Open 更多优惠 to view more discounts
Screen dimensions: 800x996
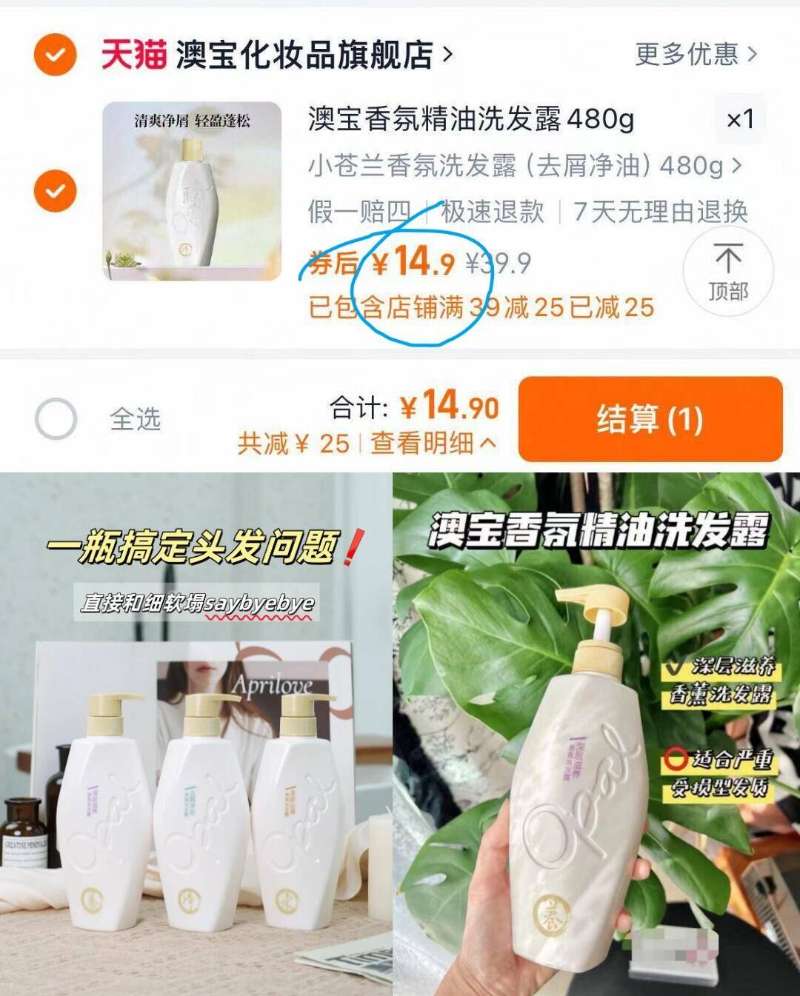click(690, 53)
